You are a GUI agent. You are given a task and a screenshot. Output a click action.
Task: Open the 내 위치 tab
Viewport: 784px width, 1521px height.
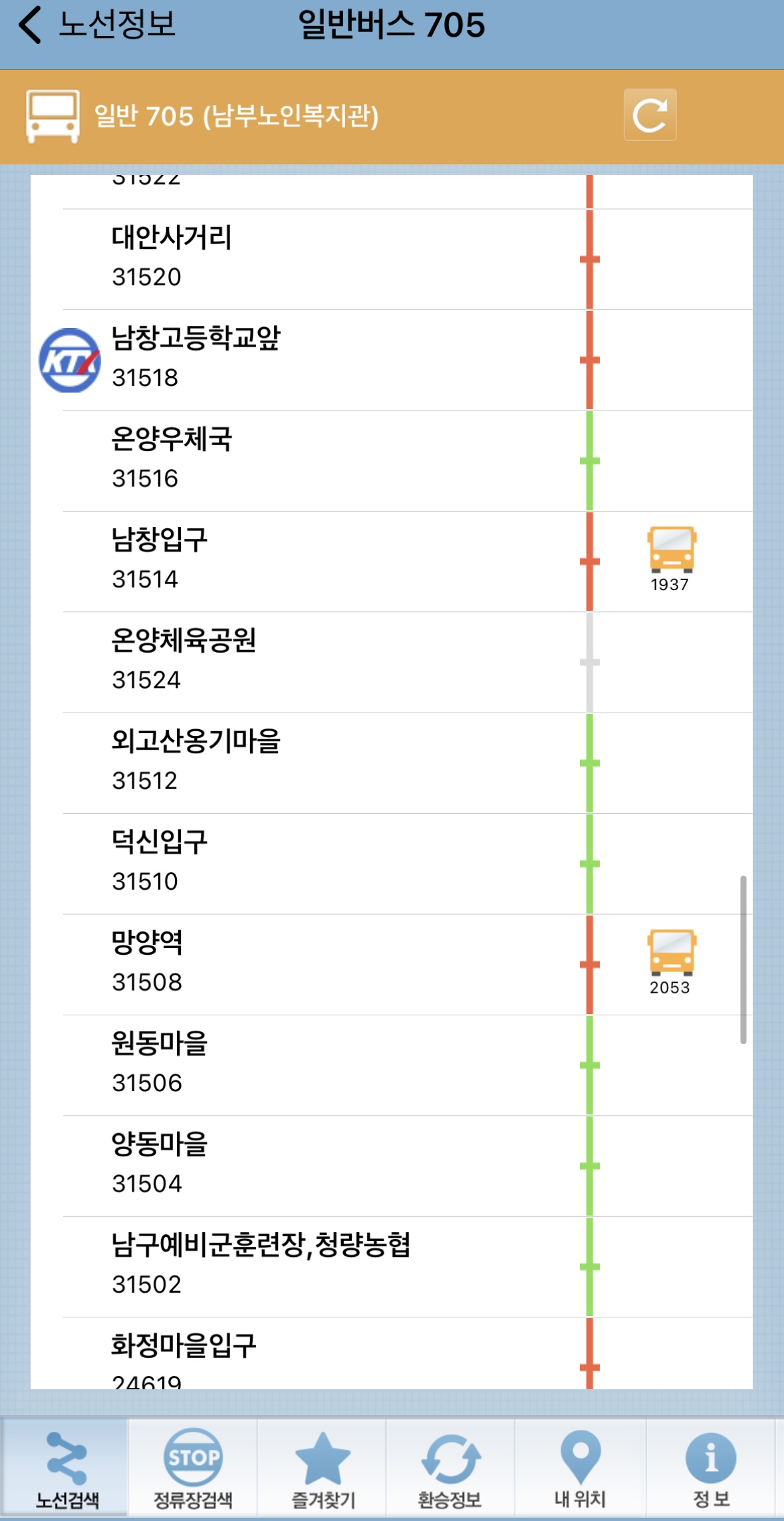click(x=580, y=1468)
